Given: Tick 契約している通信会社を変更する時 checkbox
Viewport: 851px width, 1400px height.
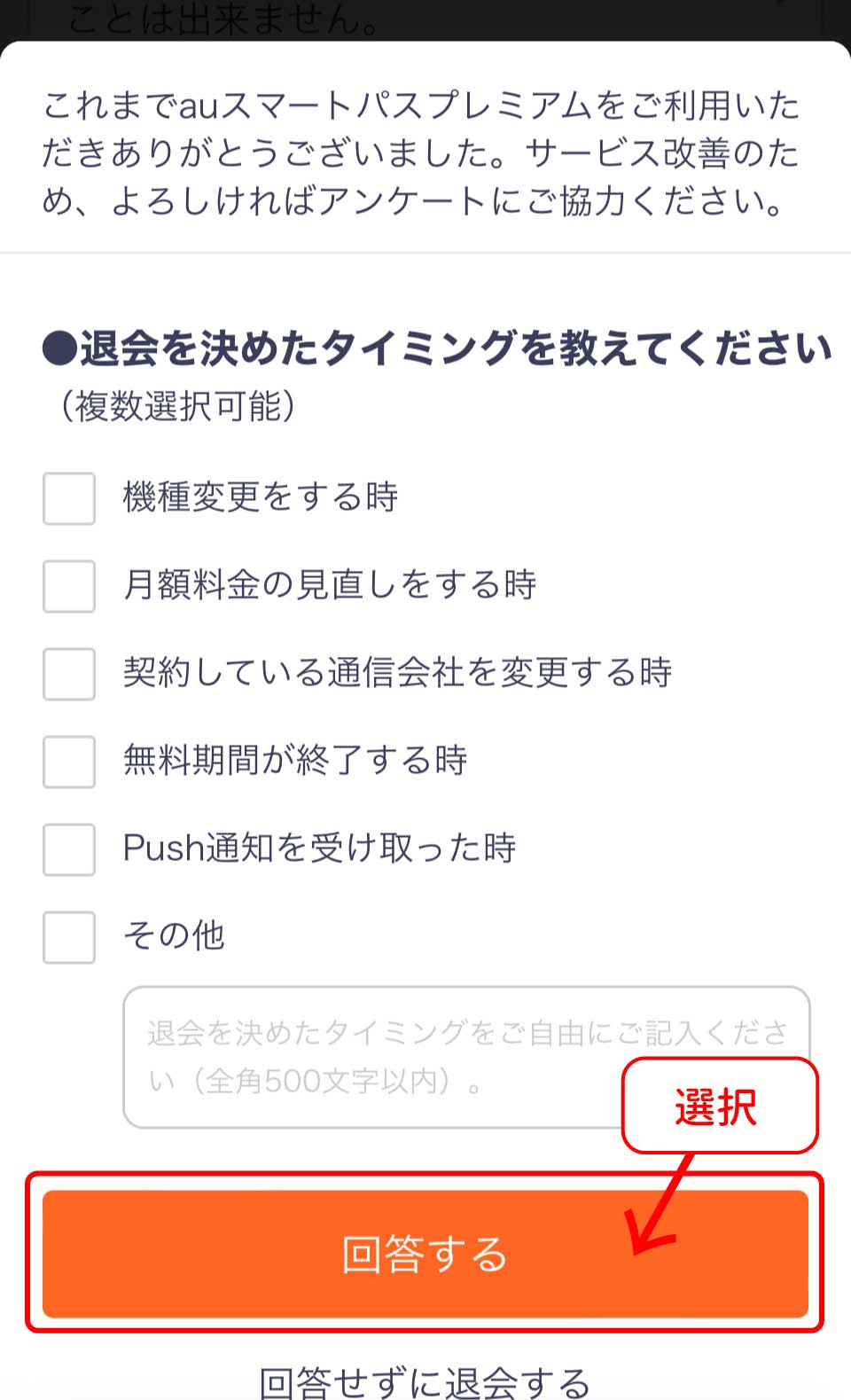Looking at the screenshot, I should click(69, 674).
